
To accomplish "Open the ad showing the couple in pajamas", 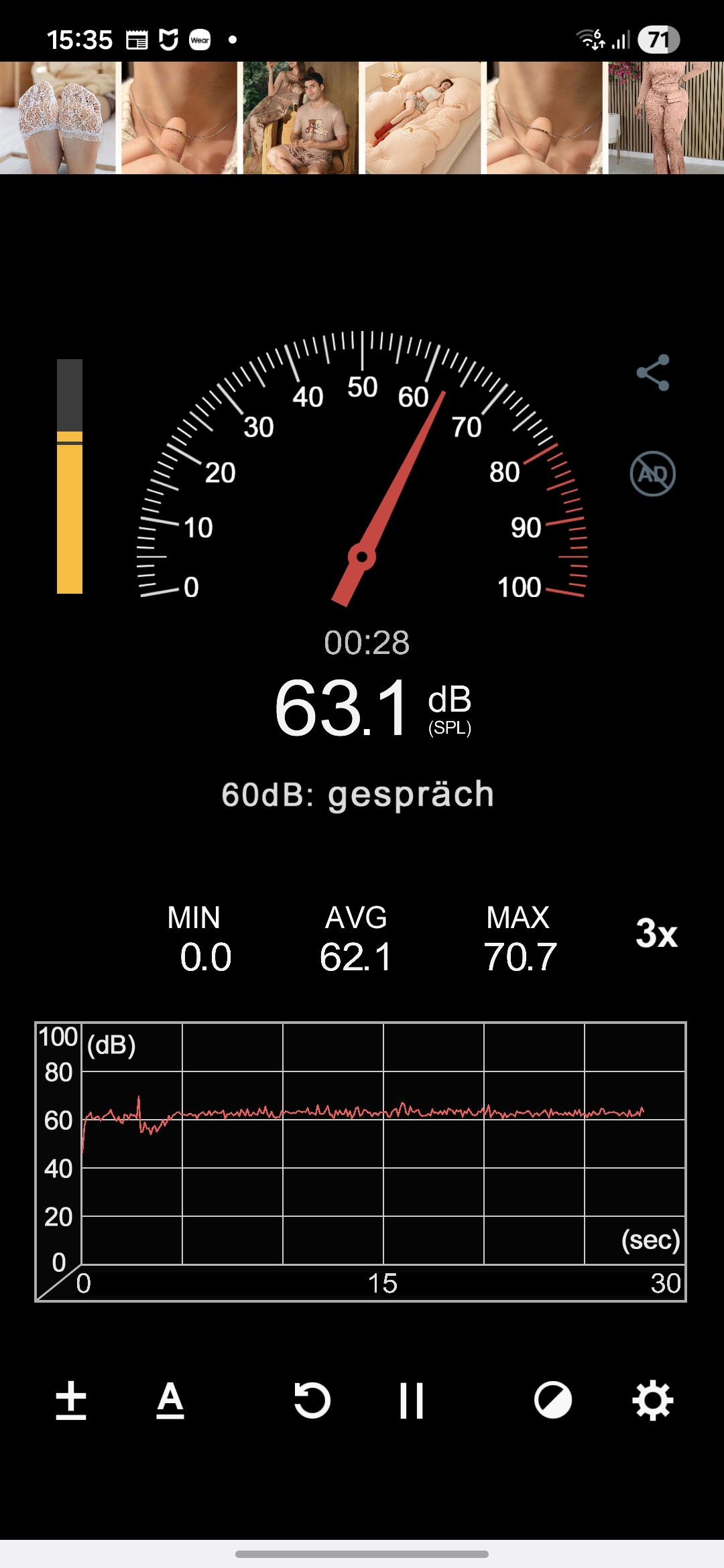I will (300, 118).
